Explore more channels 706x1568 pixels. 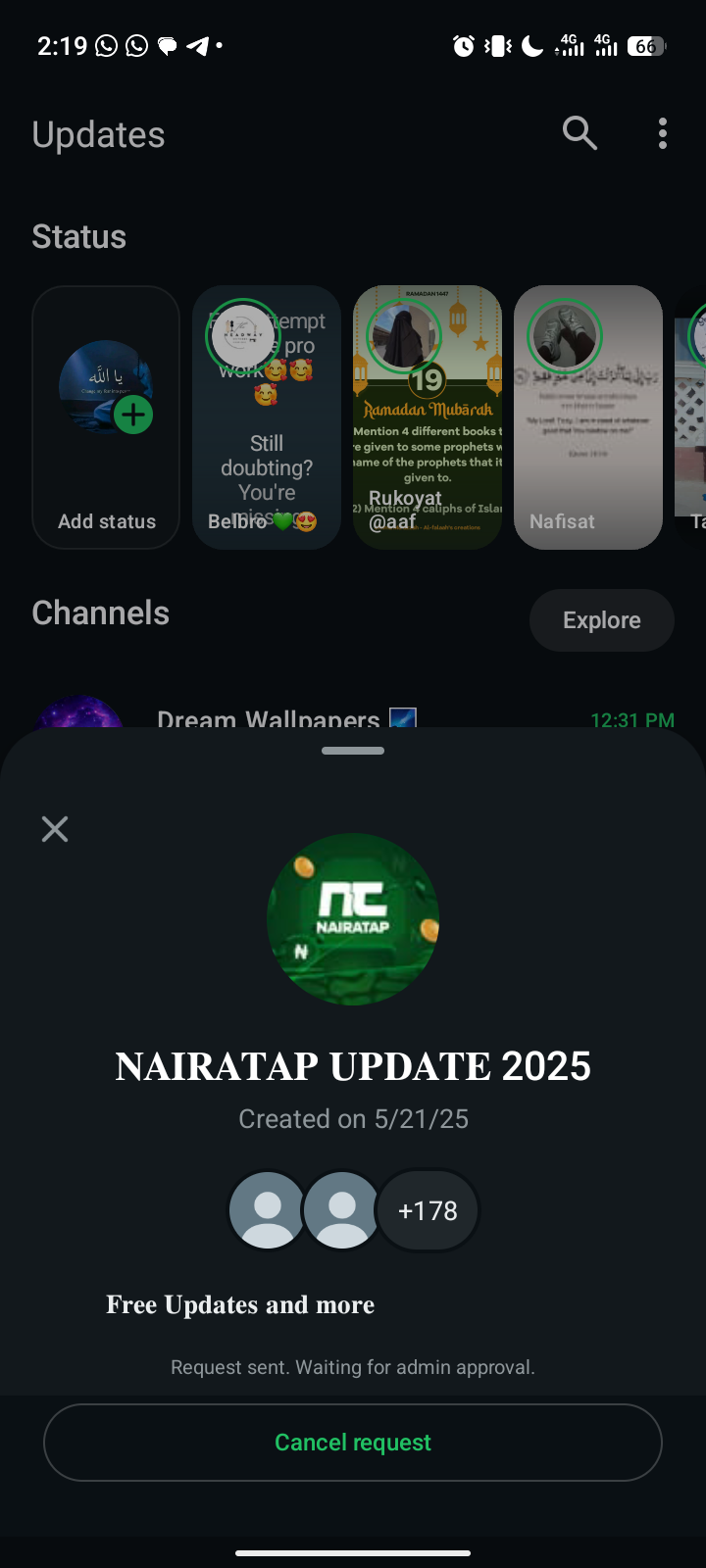[601, 620]
